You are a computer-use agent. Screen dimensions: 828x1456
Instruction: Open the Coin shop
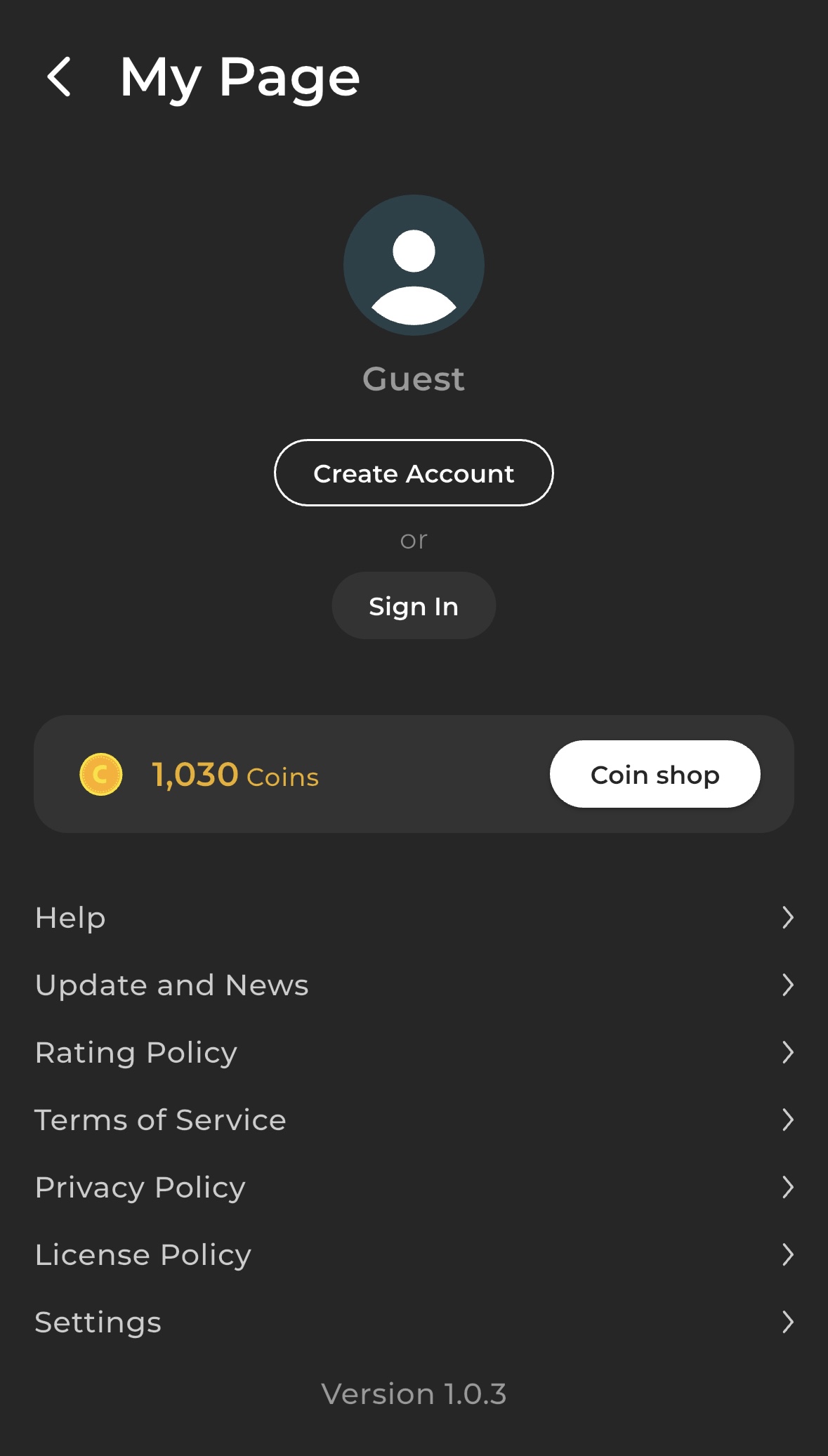click(x=655, y=774)
